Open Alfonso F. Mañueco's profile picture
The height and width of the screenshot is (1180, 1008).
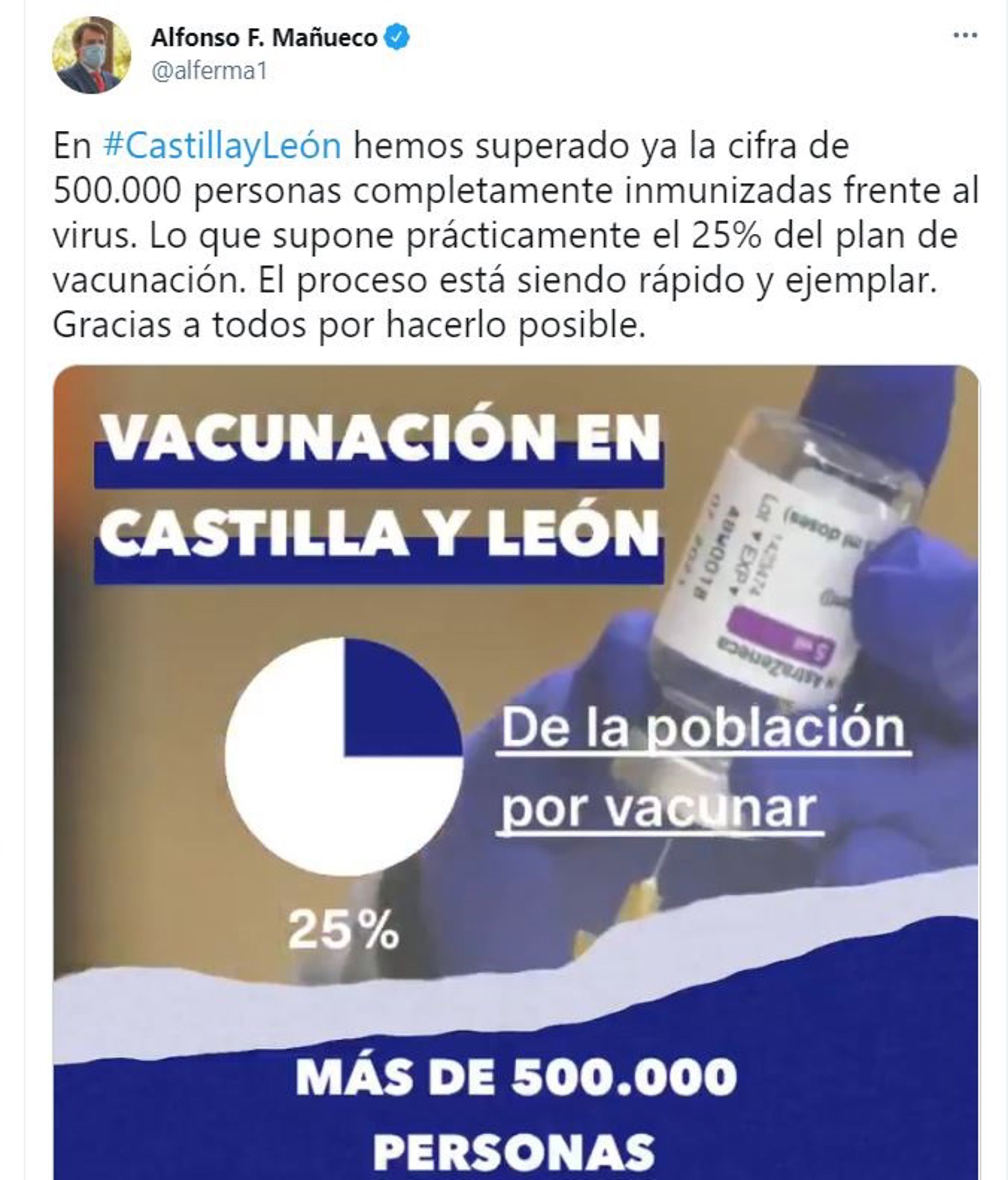[91, 55]
